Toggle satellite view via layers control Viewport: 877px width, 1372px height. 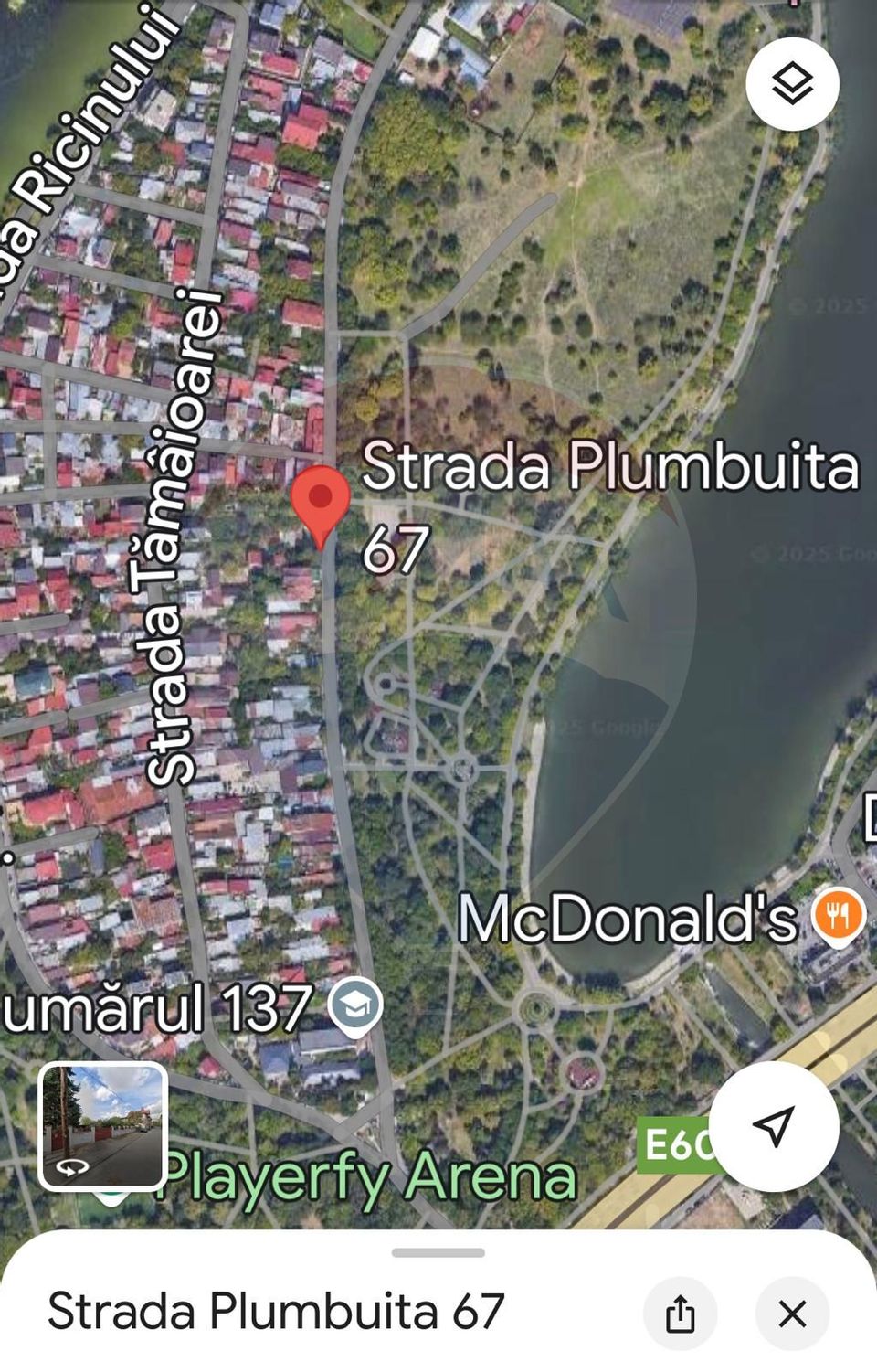[x=794, y=83]
